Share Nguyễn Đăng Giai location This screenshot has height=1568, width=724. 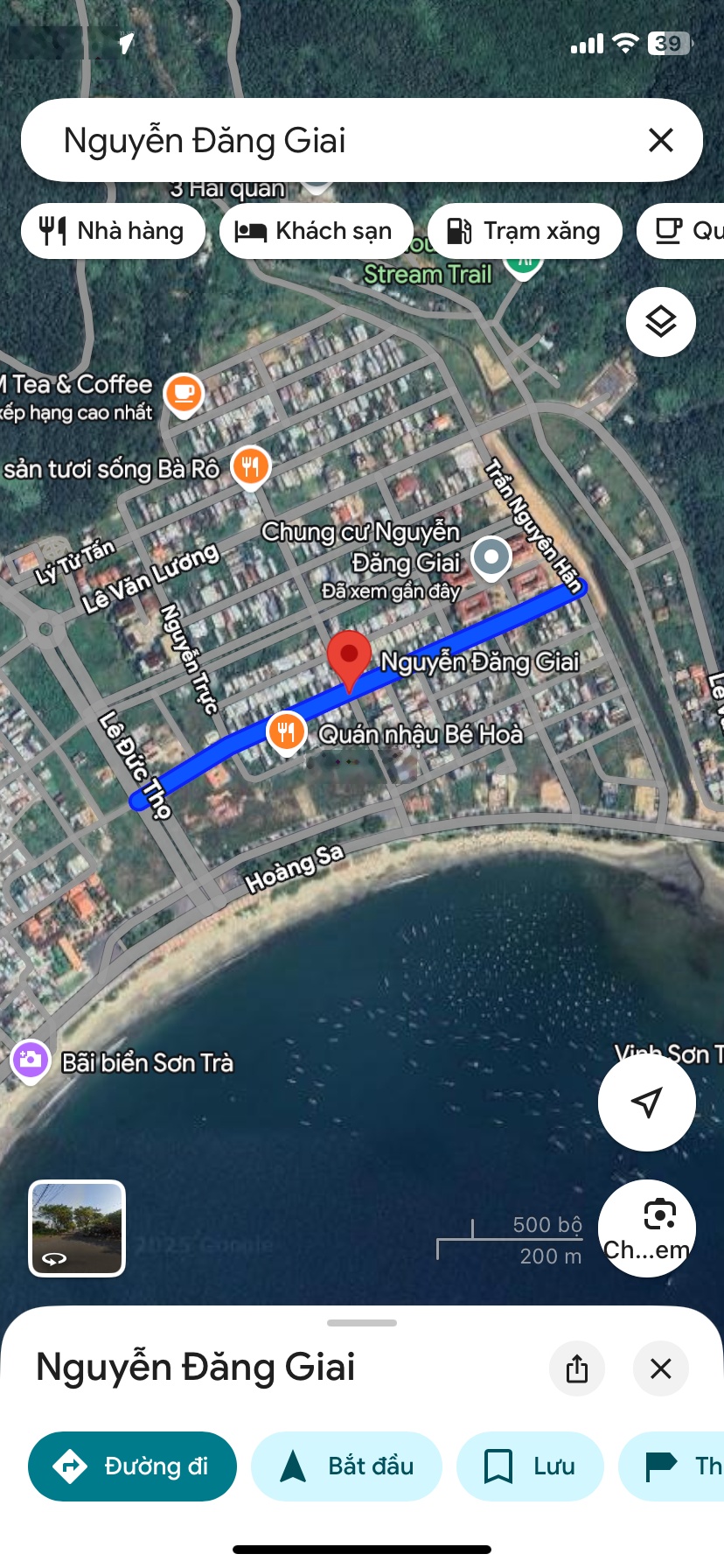click(x=576, y=1368)
